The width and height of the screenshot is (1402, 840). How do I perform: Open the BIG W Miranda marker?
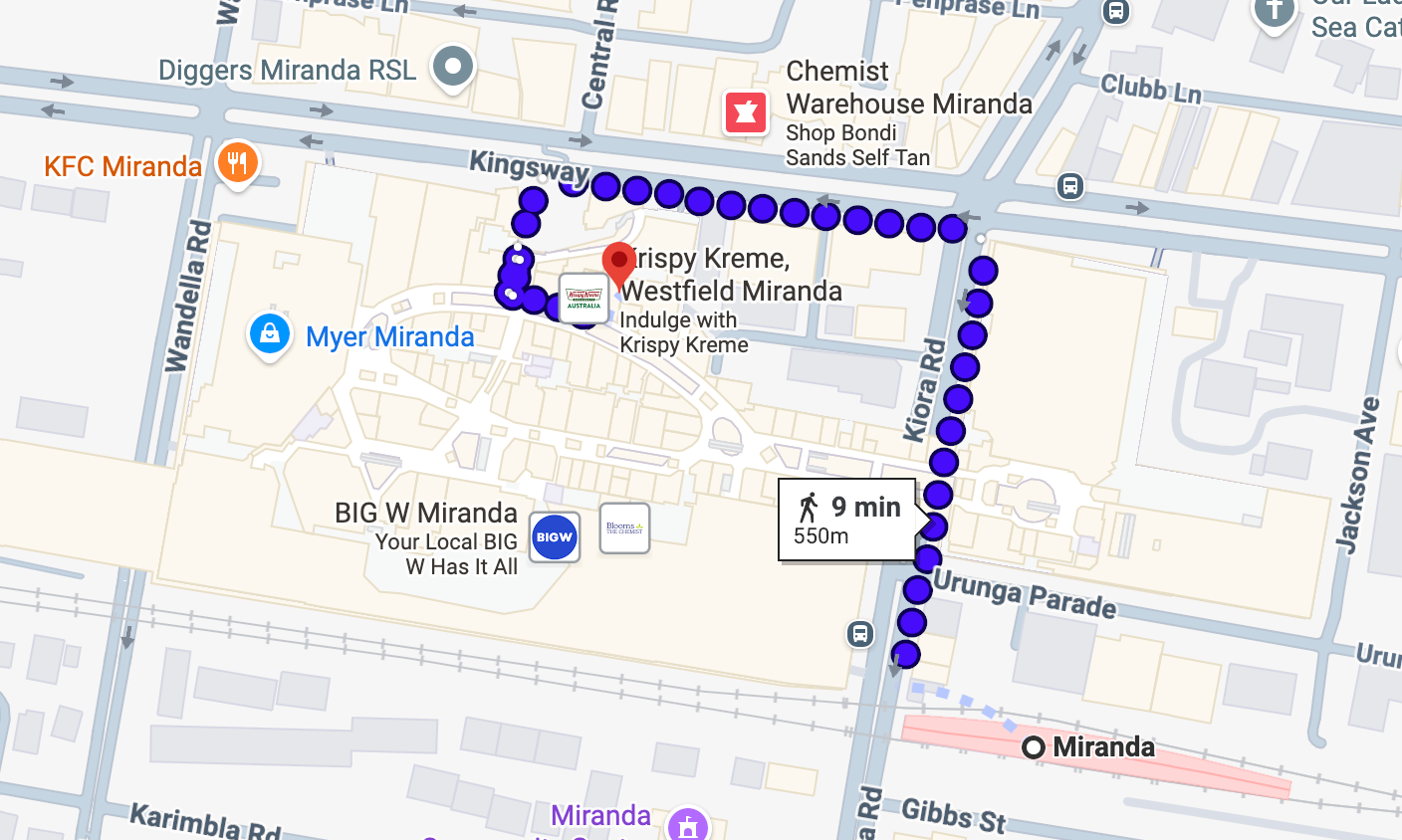click(555, 537)
